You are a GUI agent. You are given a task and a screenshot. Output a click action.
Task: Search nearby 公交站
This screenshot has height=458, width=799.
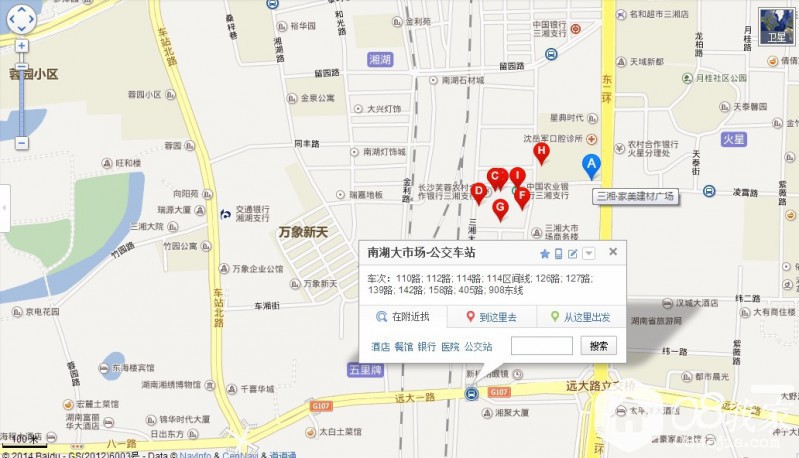[478, 347]
